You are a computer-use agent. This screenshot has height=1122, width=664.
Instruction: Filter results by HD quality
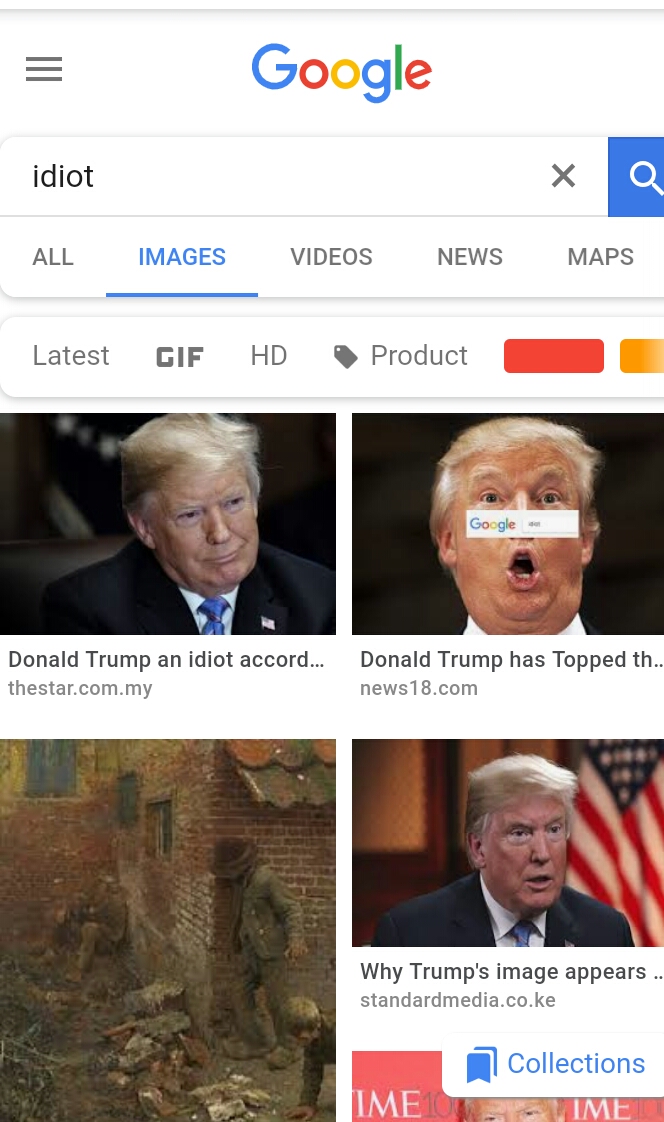269,356
